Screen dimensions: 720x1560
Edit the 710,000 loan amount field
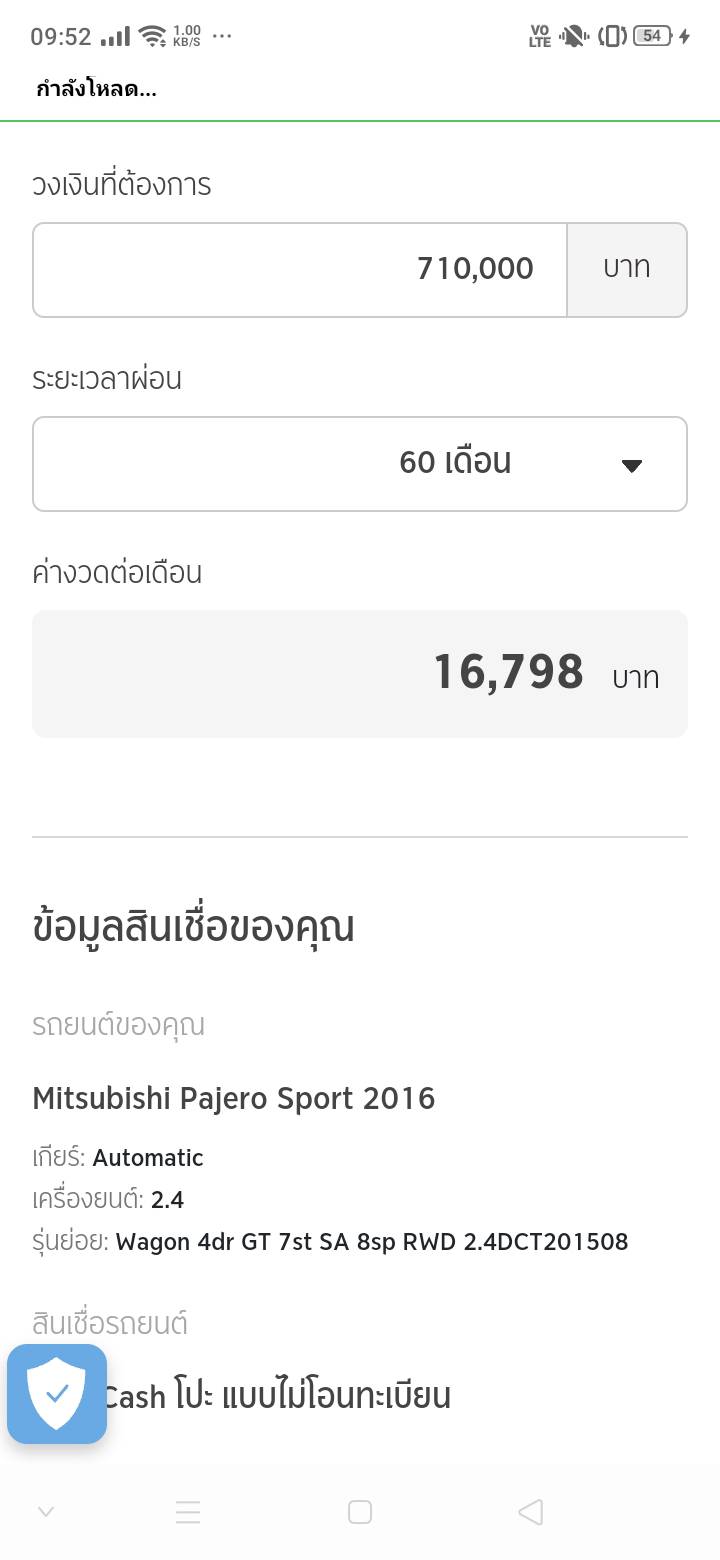[300, 270]
